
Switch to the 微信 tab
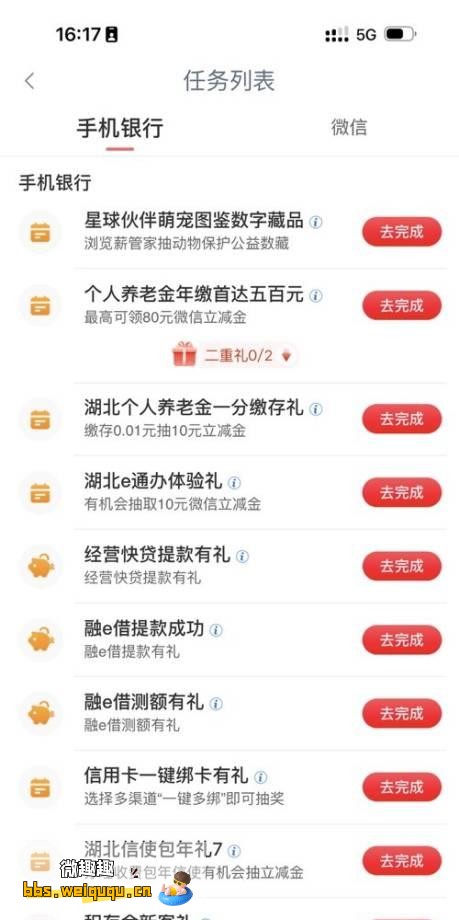[349, 127]
